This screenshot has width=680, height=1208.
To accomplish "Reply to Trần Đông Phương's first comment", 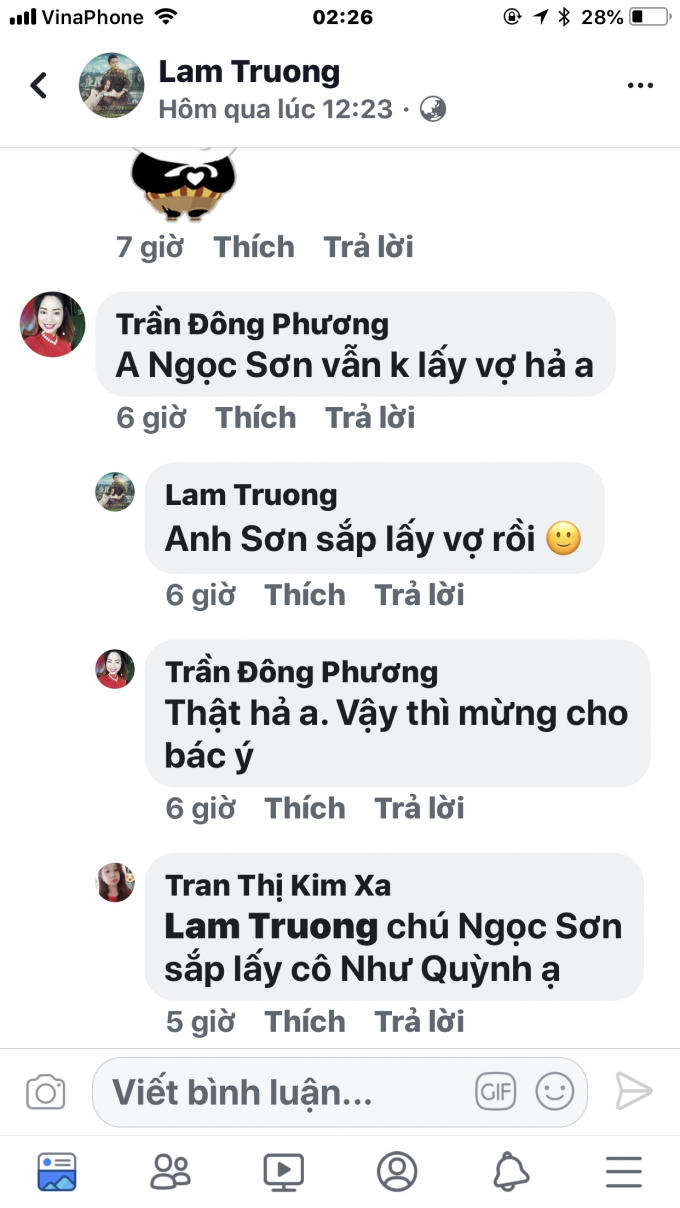I will coord(370,417).
